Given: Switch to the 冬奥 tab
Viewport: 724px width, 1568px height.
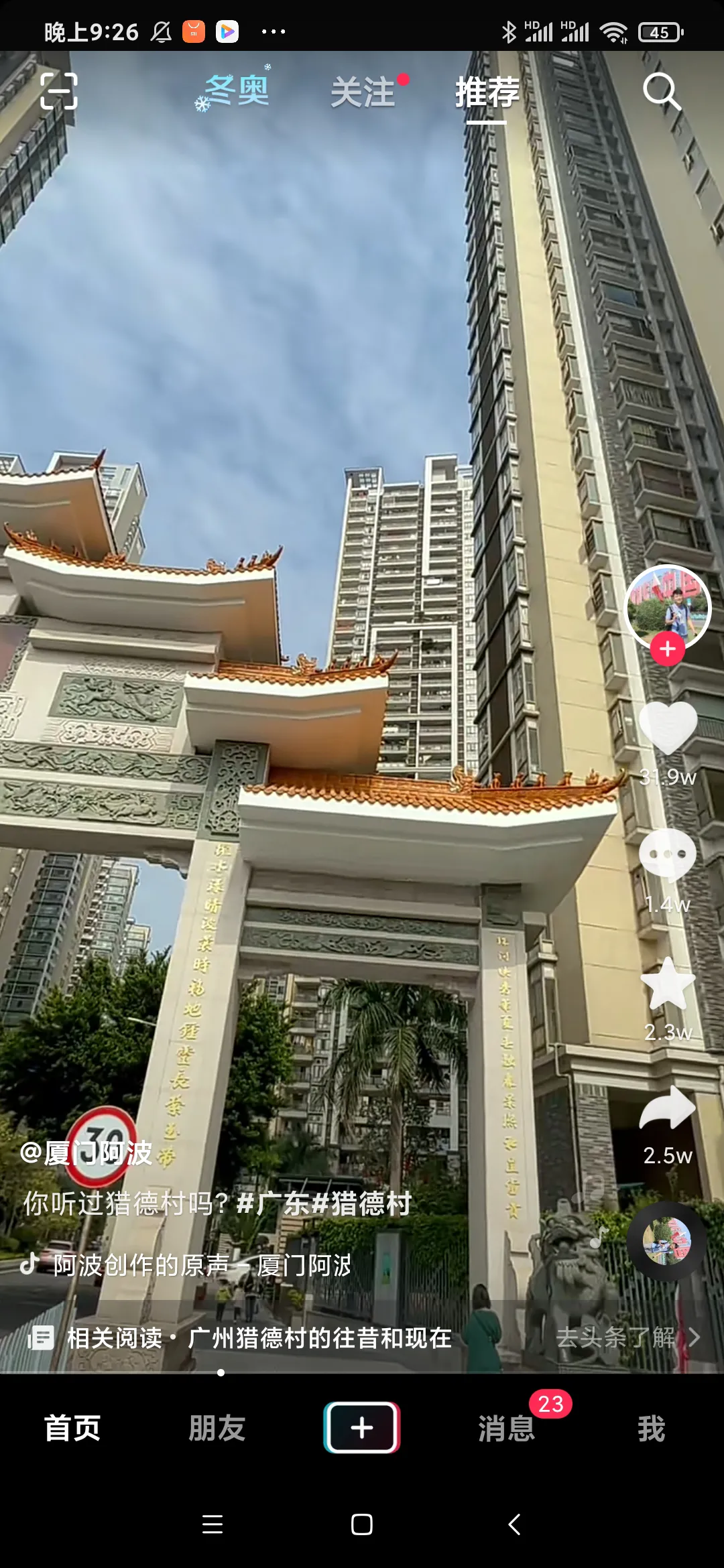Looking at the screenshot, I should click(234, 90).
